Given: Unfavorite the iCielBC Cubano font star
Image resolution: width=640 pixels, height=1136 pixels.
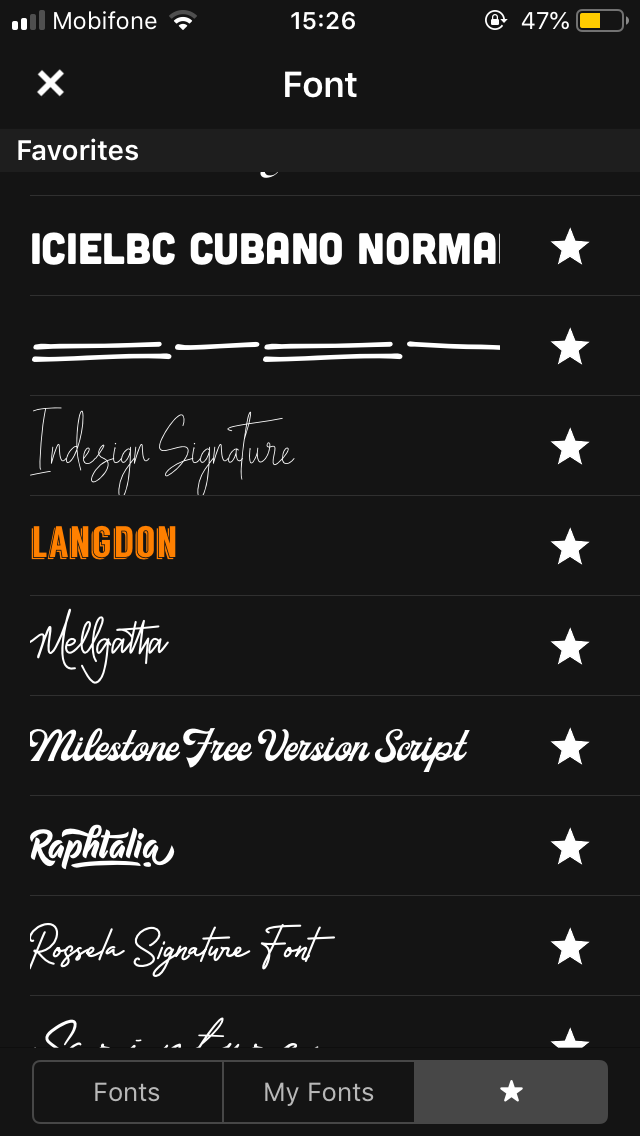Looking at the screenshot, I should (x=570, y=247).
